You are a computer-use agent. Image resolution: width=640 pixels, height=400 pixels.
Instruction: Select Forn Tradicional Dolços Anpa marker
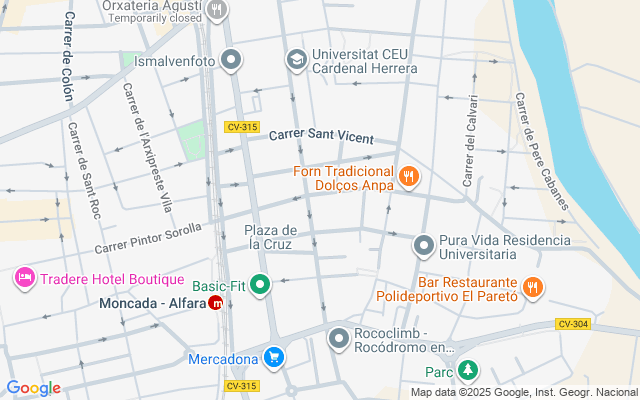point(407,178)
